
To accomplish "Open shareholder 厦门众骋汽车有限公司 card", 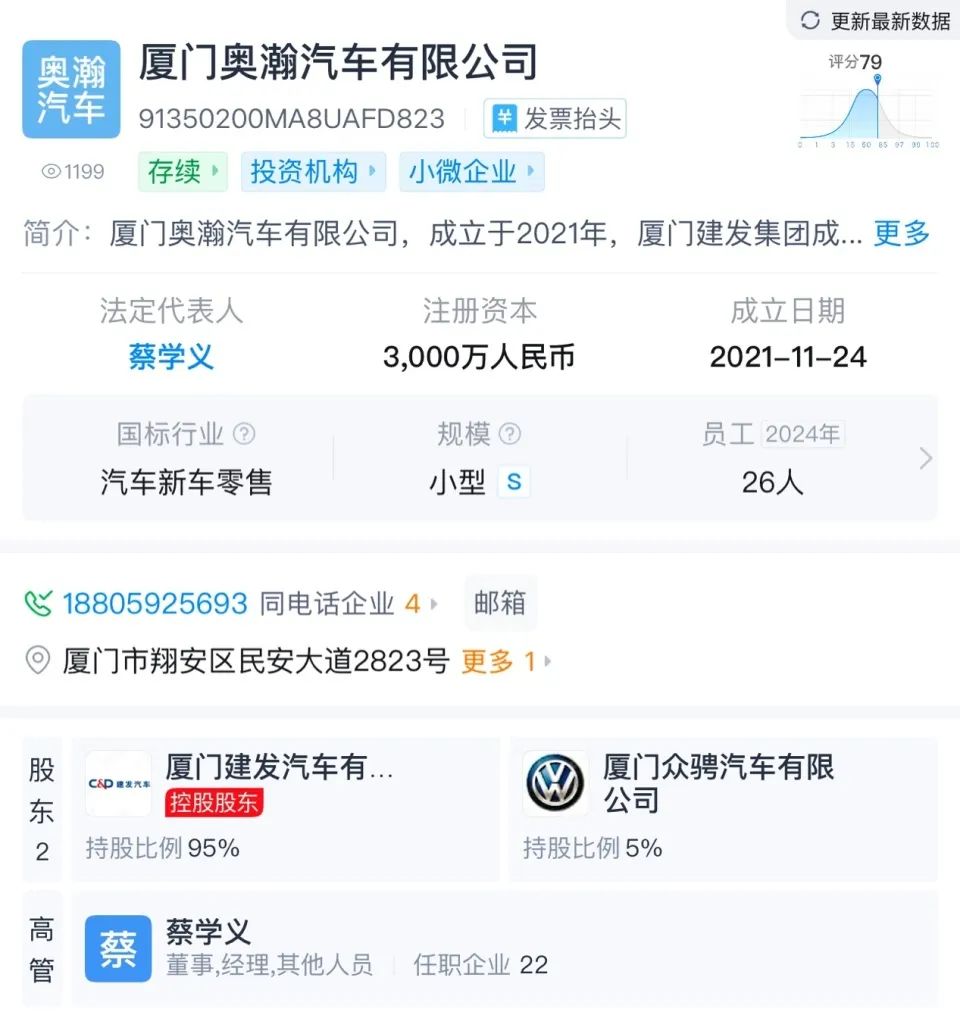I will [x=722, y=808].
